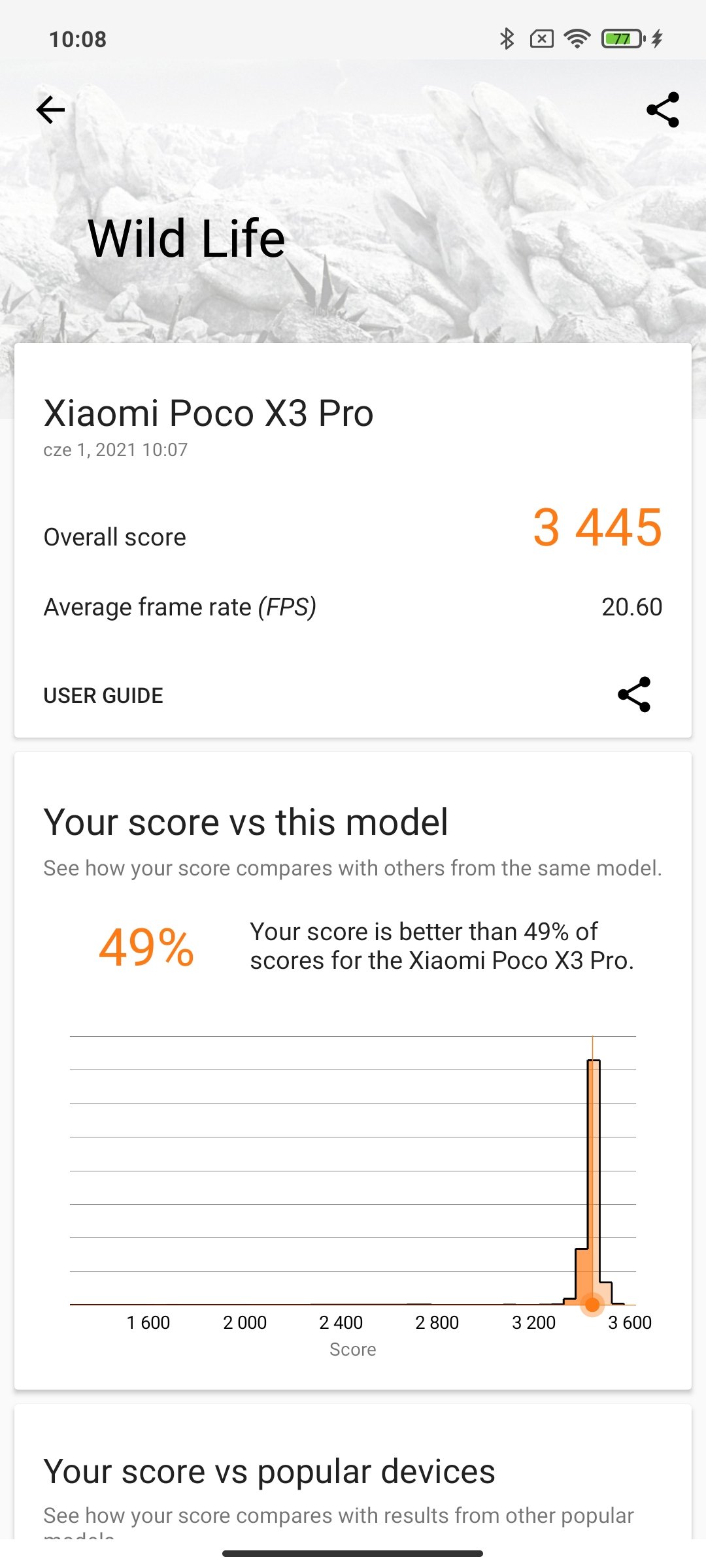Open the USER GUIDE

tap(103, 696)
